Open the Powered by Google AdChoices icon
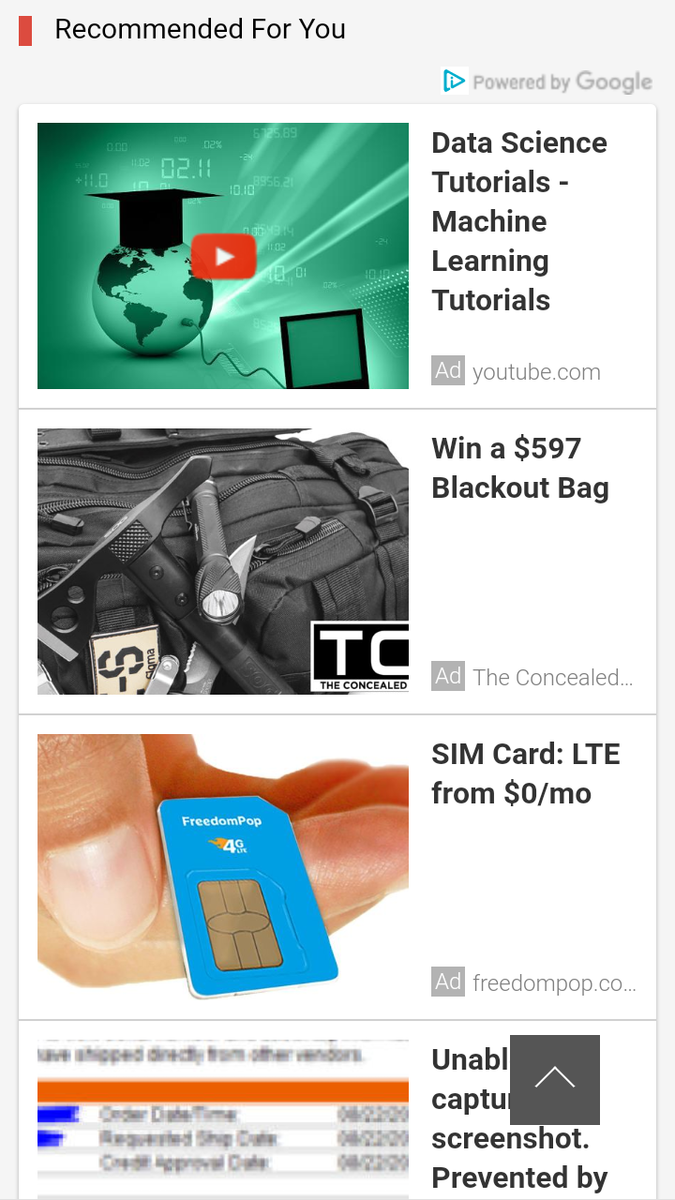Image resolution: width=675 pixels, height=1200 pixels. [454, 81]
